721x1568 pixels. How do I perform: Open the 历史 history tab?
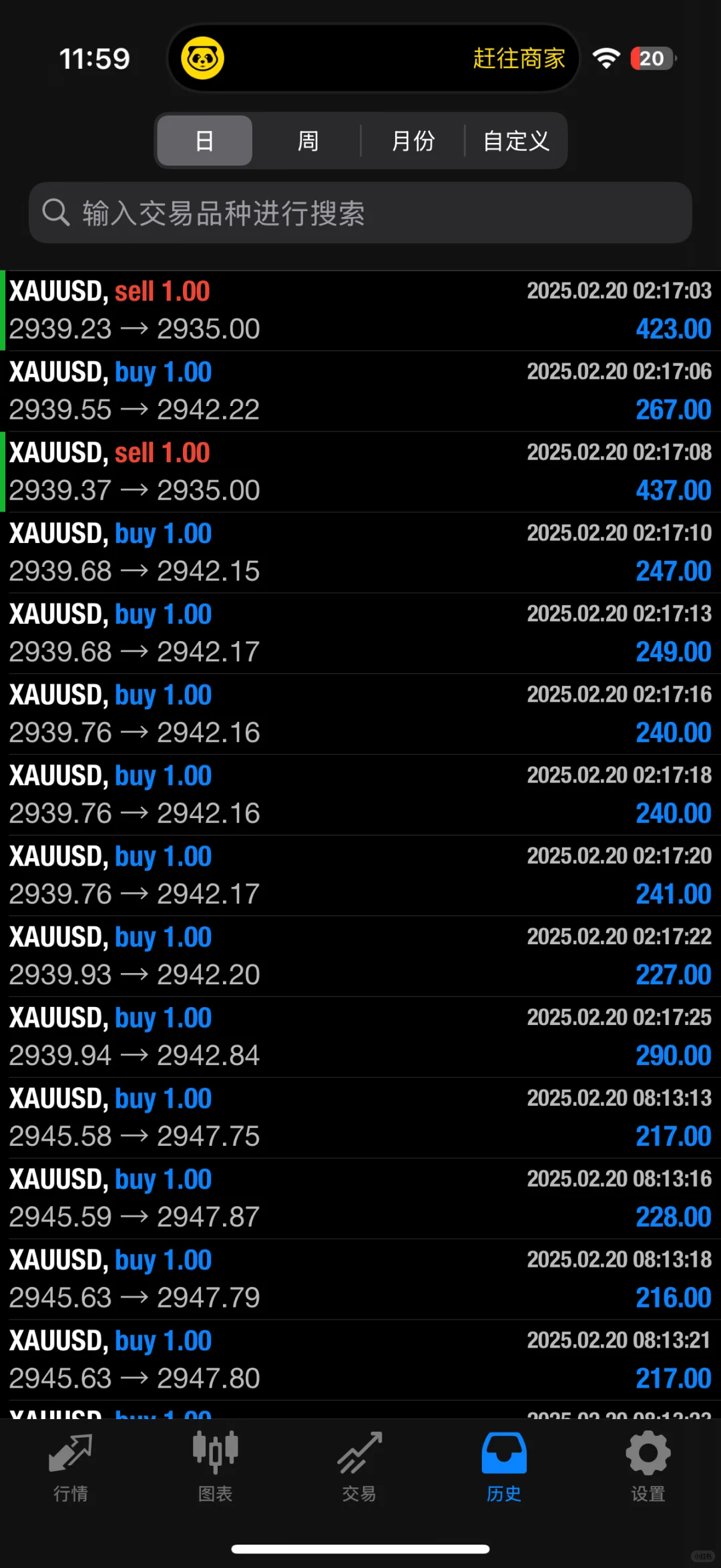pyautogui.click(x=504, y=1462)
